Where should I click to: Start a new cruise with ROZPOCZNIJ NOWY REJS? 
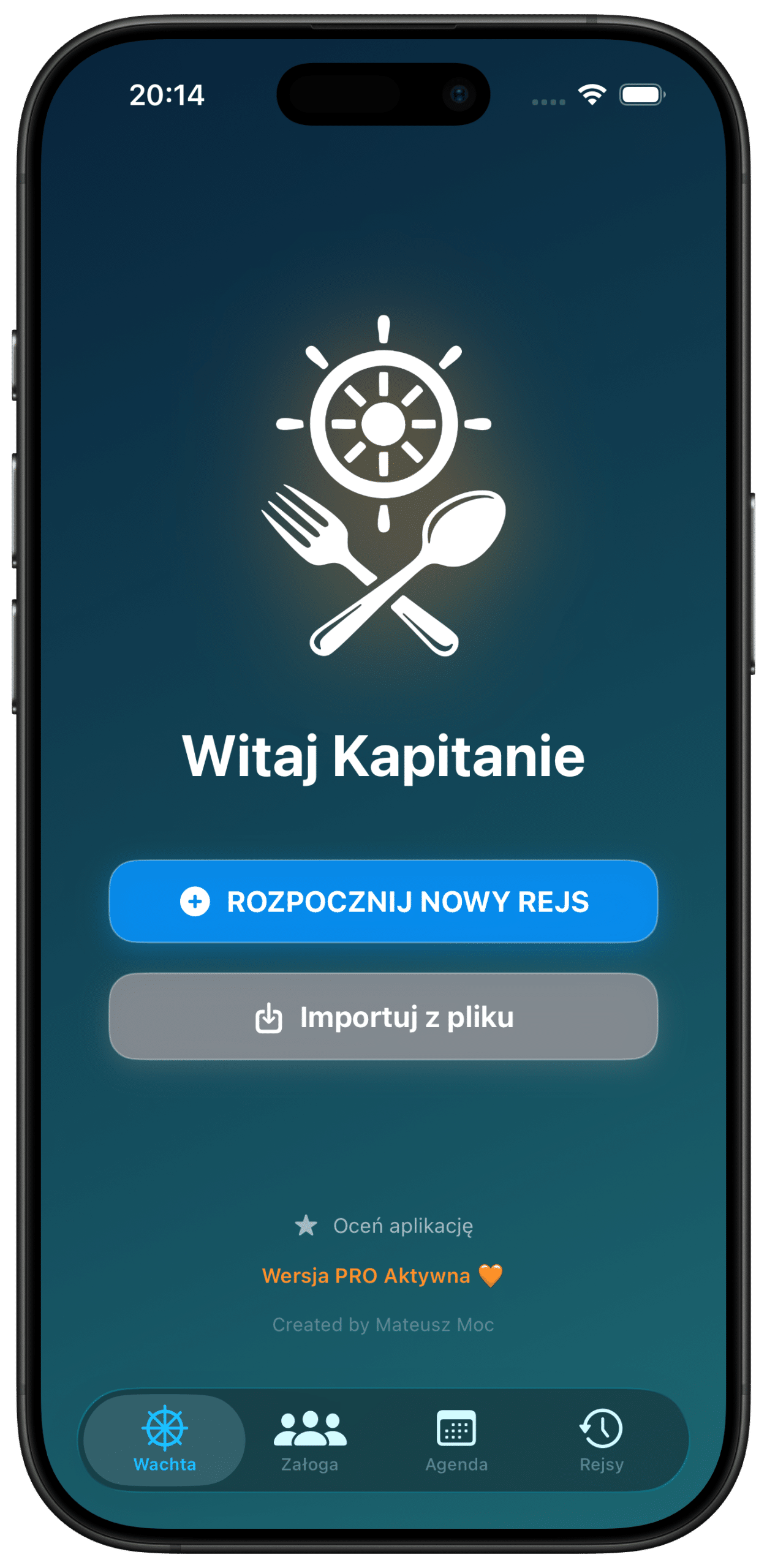(x=383, y=901)
